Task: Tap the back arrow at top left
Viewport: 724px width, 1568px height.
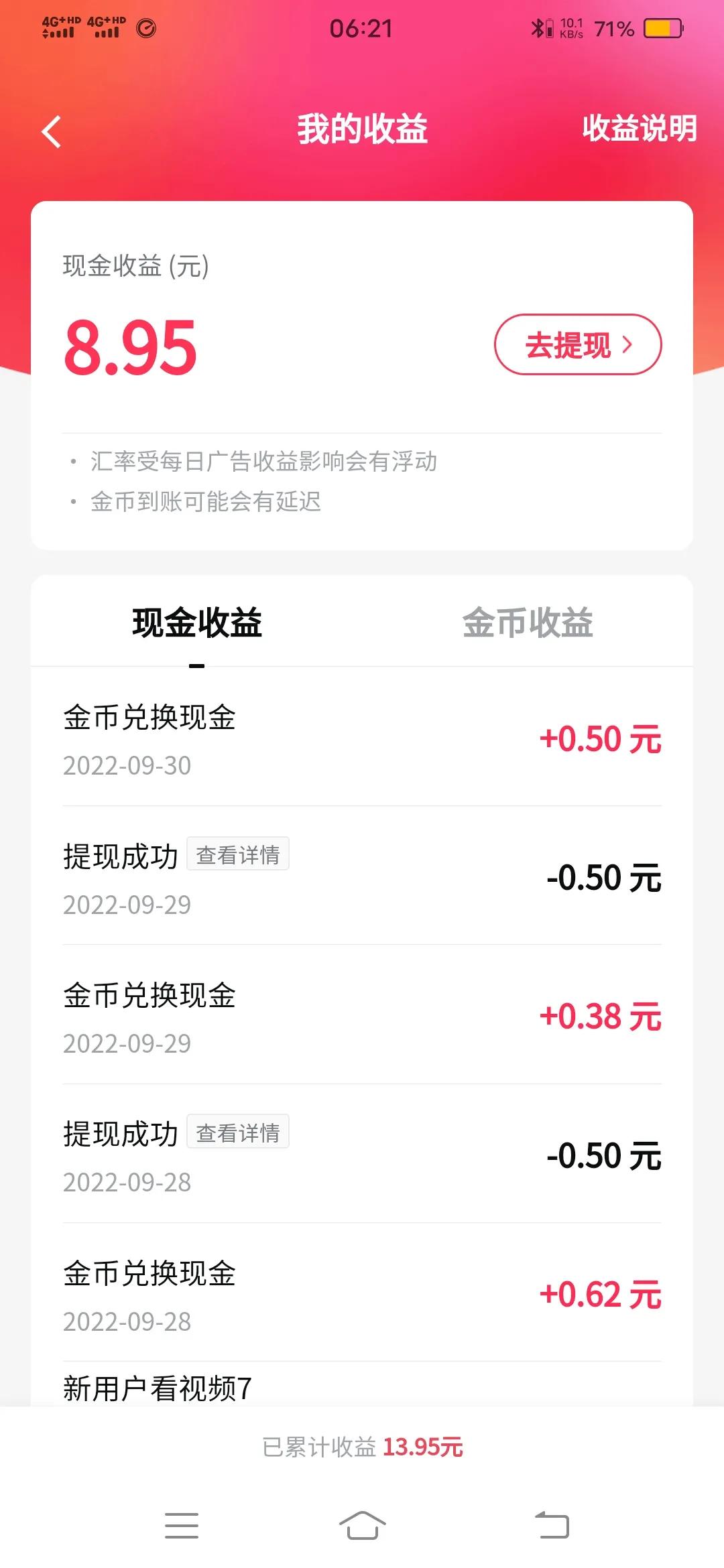Action: (x=50, y=131)
